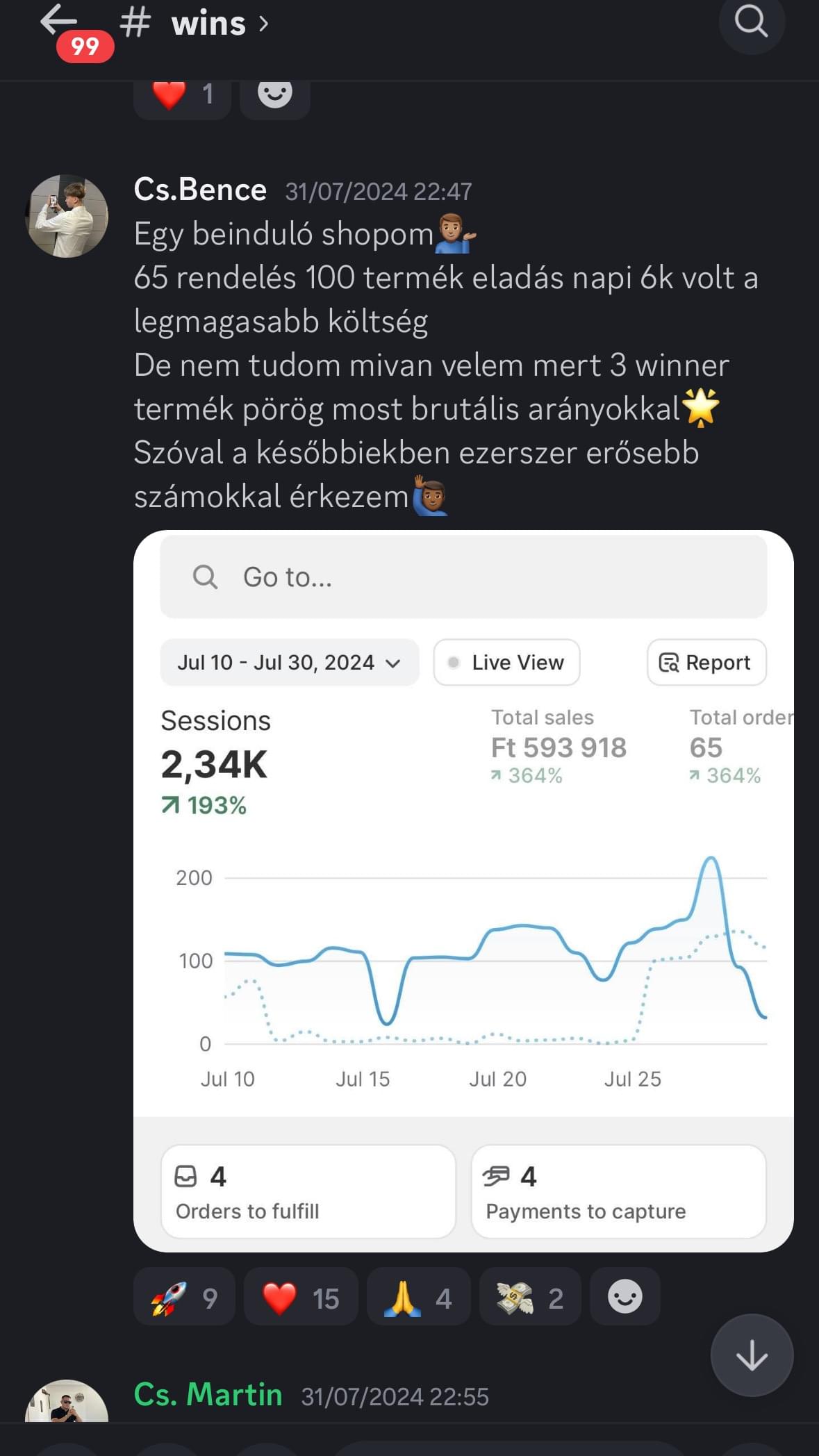Open Cs.Bence's attached Shopify dashboard image
Image resolution: width=819 pixels, height=1456 pixels.
(x=463, y=891)
